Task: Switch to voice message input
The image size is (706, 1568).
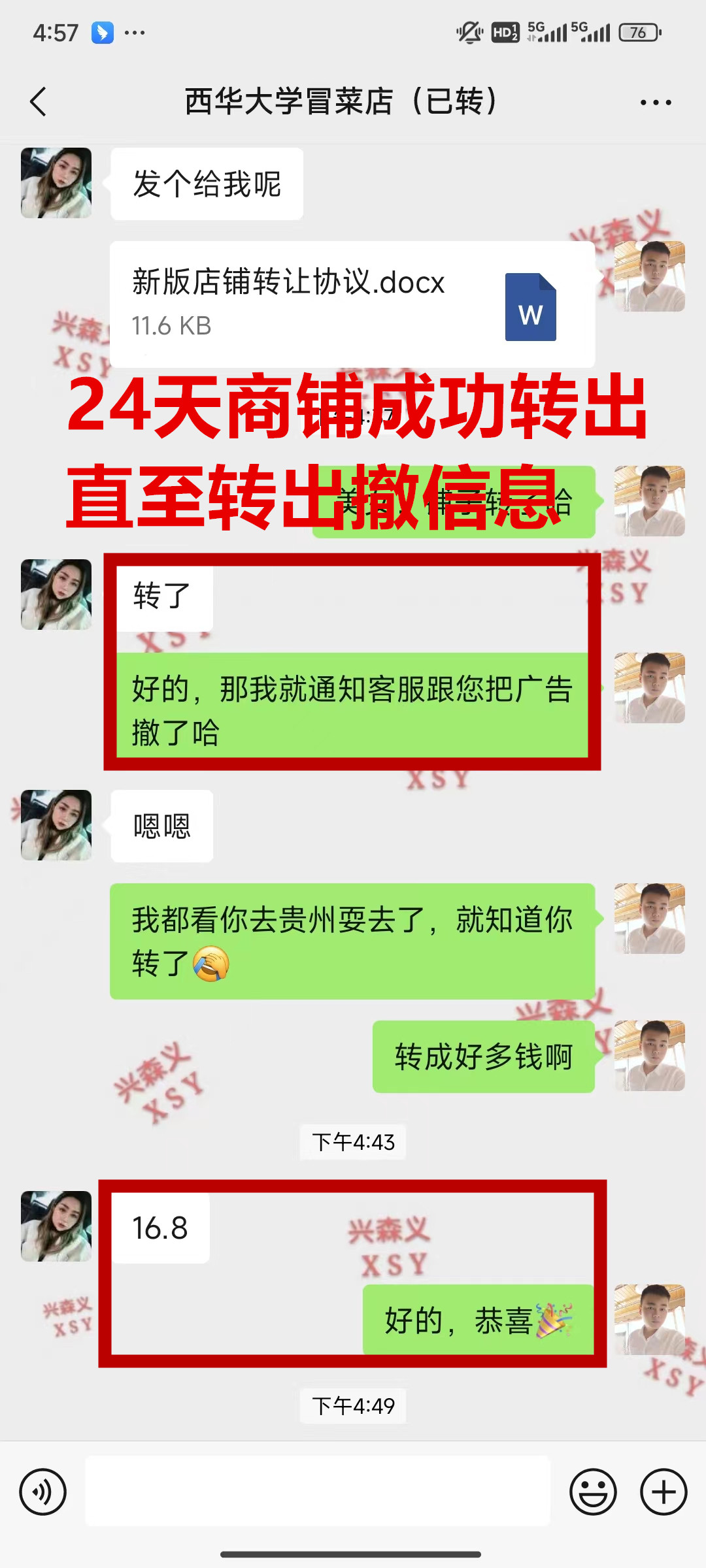Action: coord(43,1492)
